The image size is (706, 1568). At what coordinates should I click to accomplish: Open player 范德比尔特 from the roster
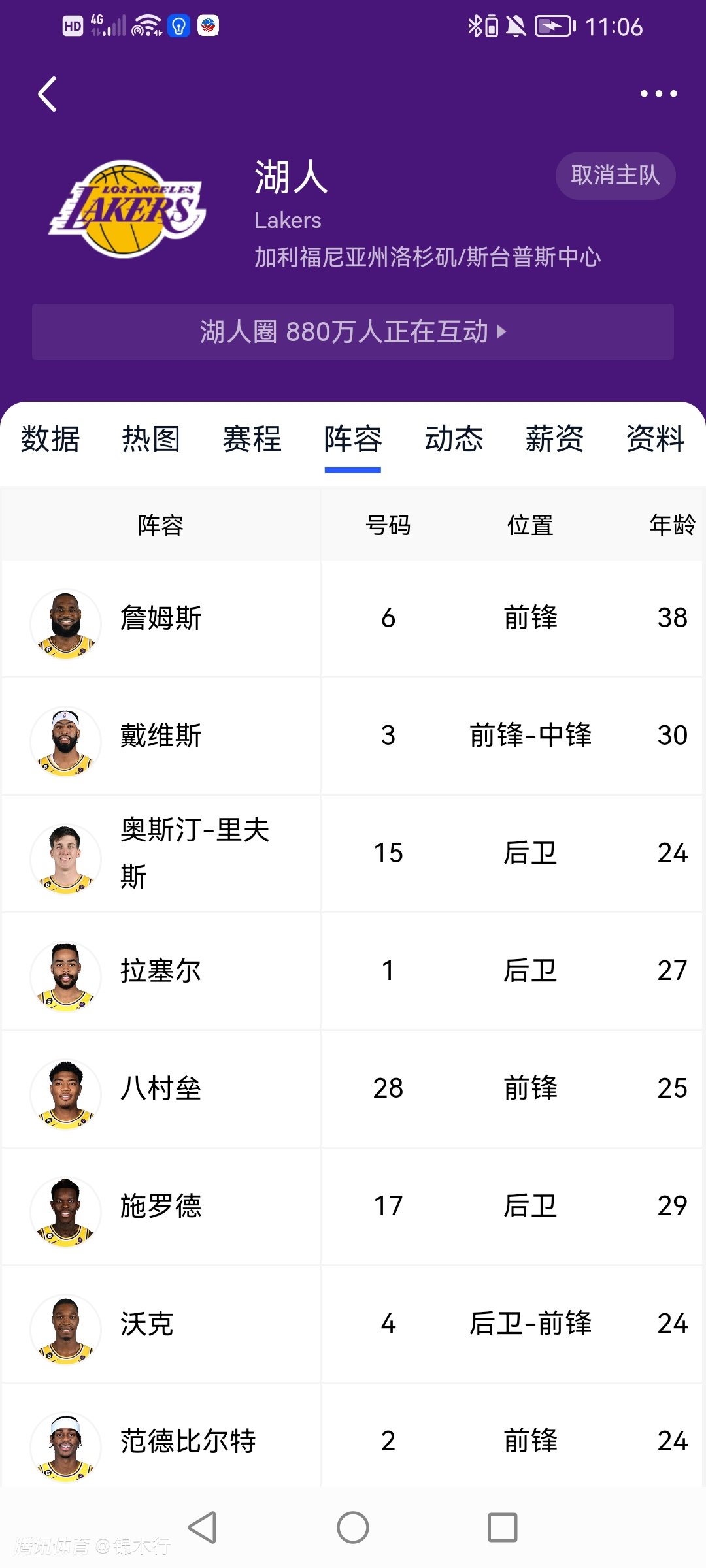pyautogui.click(x=188, y=1441)
